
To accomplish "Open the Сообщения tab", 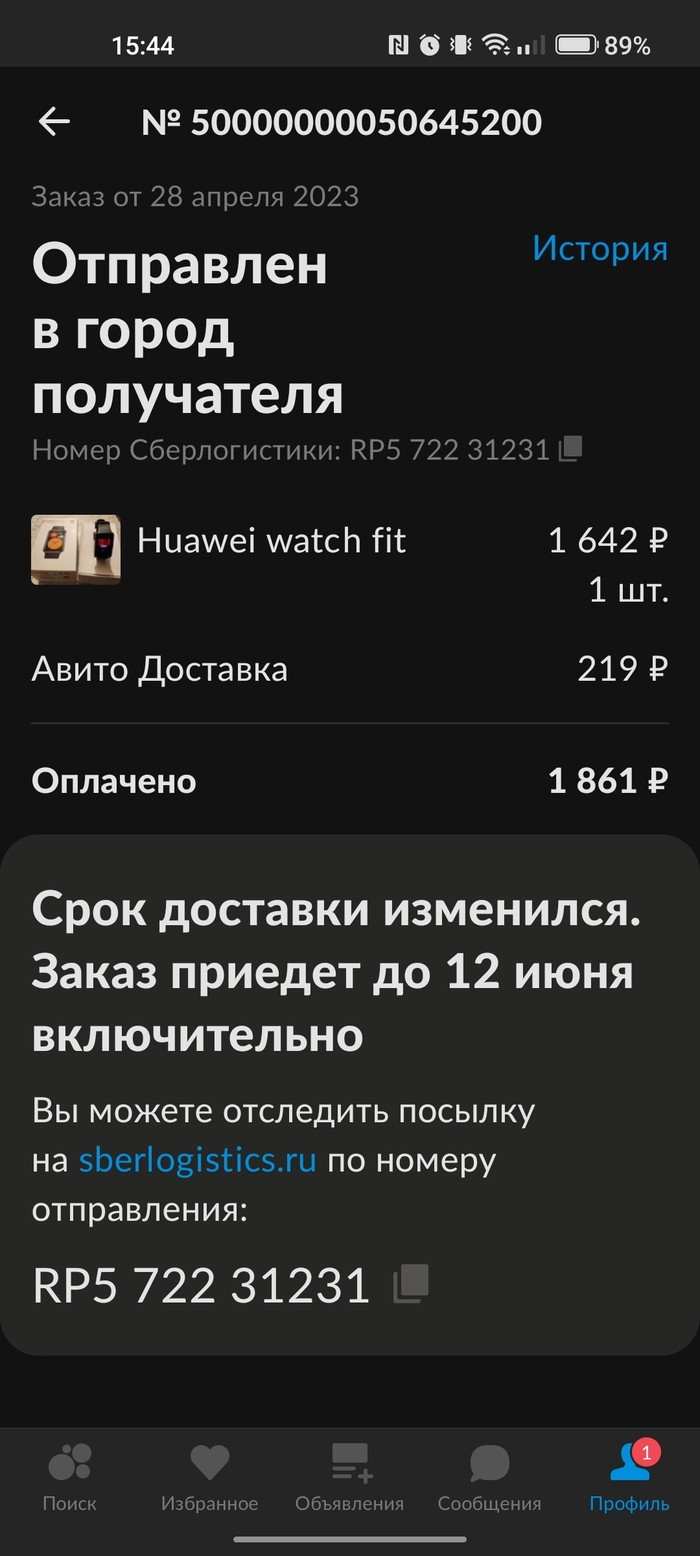I will click(489, 1477).
